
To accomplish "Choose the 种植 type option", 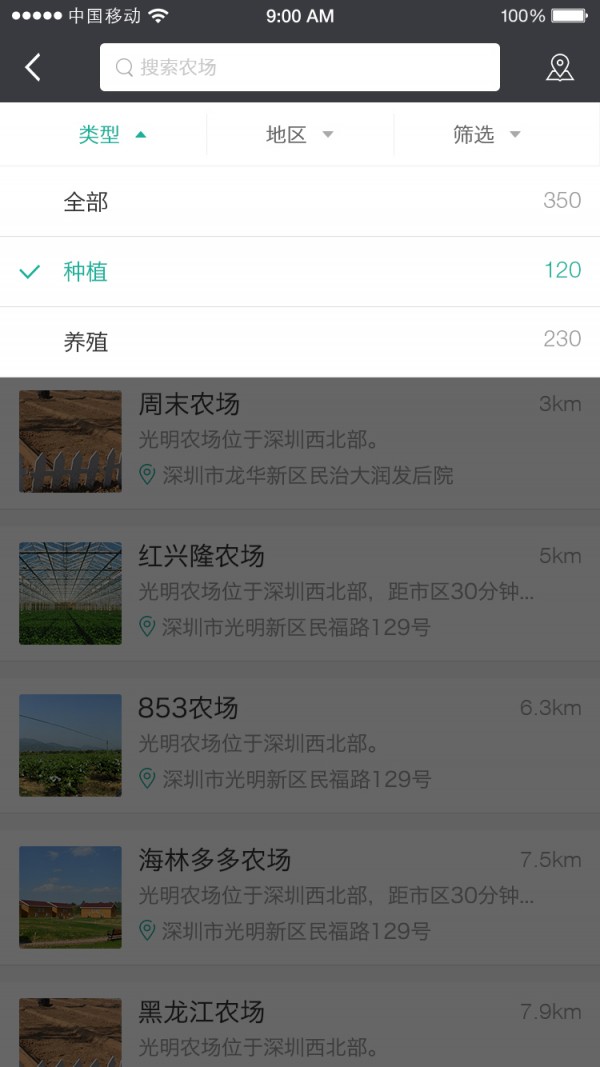I will click(300, 271).
